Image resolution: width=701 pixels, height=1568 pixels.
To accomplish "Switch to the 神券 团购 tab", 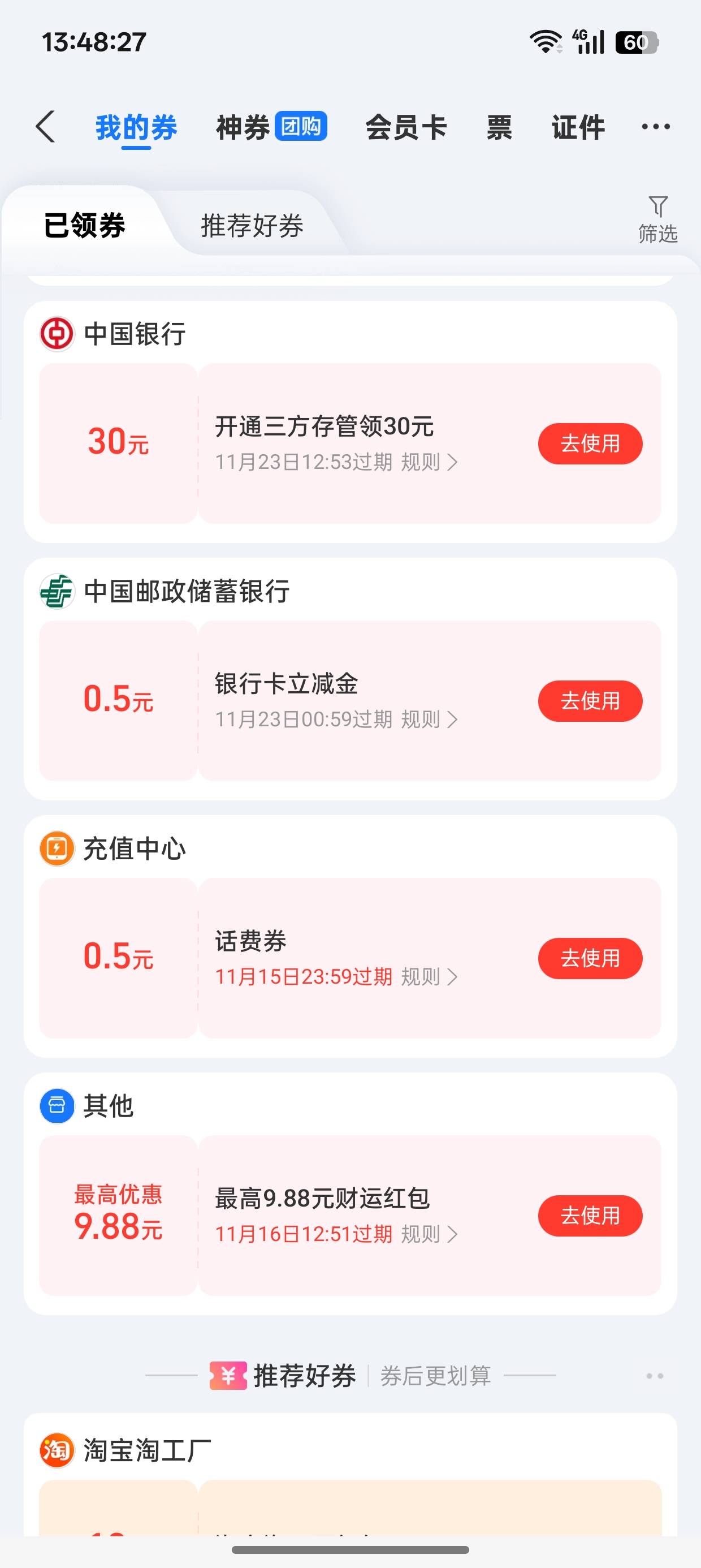I will pos(271,127).
